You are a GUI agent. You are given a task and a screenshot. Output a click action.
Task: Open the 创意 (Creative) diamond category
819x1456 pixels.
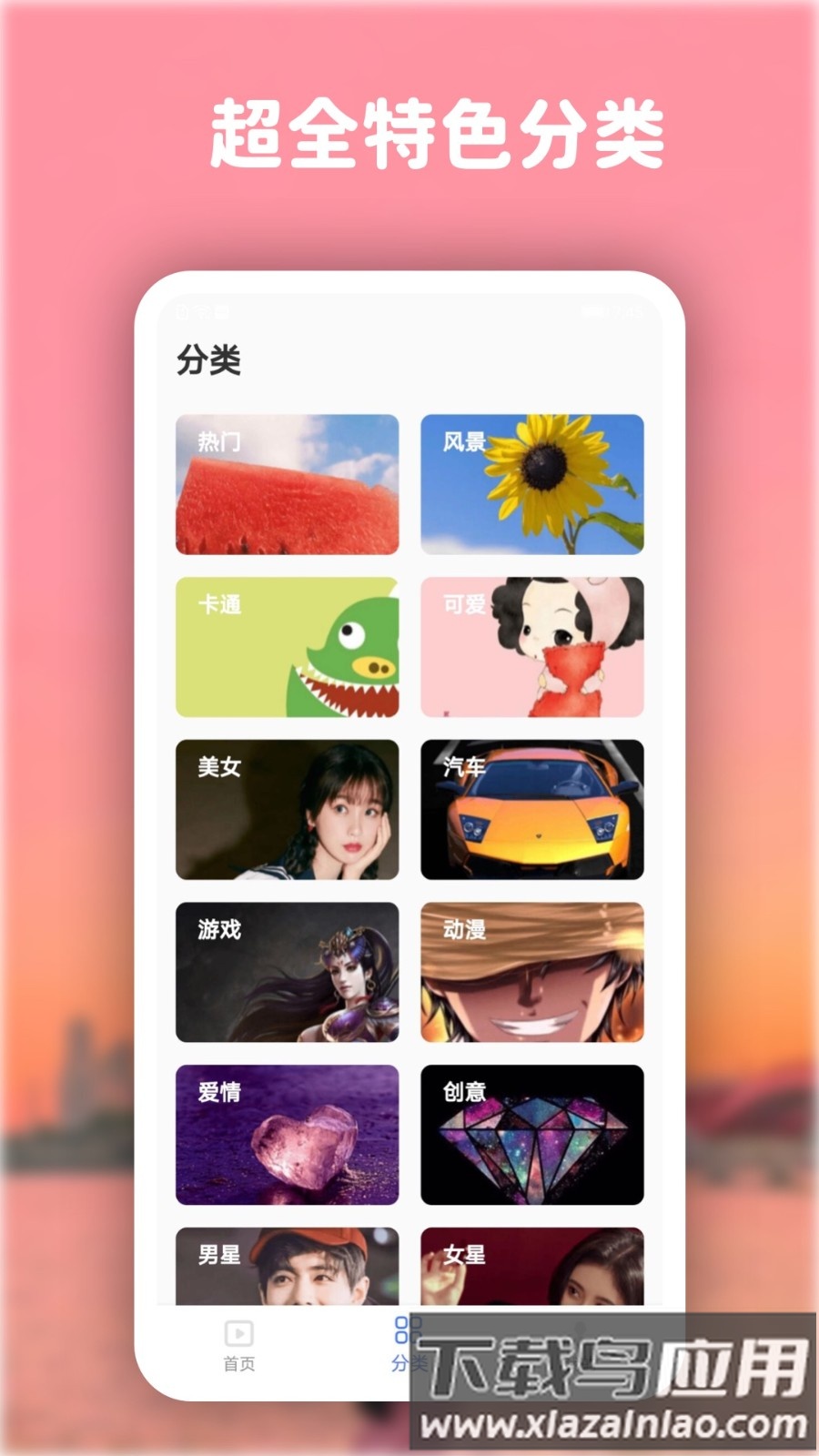click(532, 1134)
